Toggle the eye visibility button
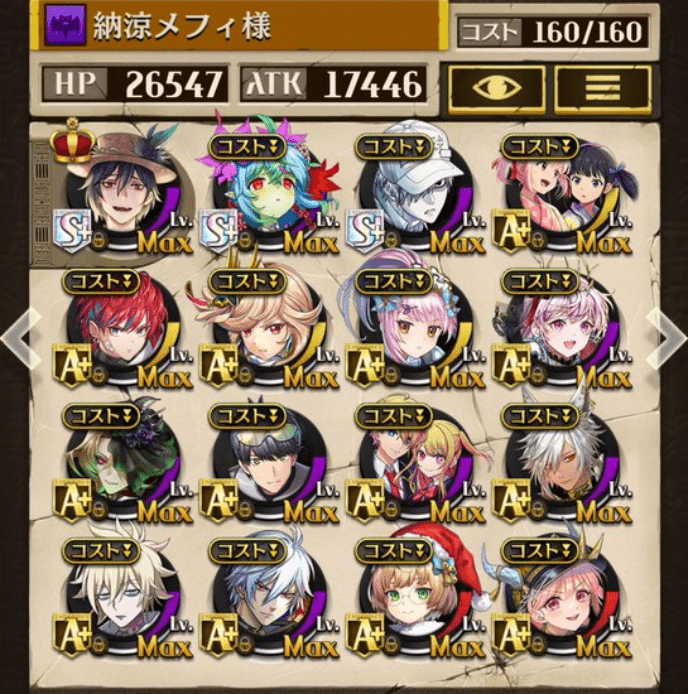The width and height of the screenshot is (688, 694). 497,89
